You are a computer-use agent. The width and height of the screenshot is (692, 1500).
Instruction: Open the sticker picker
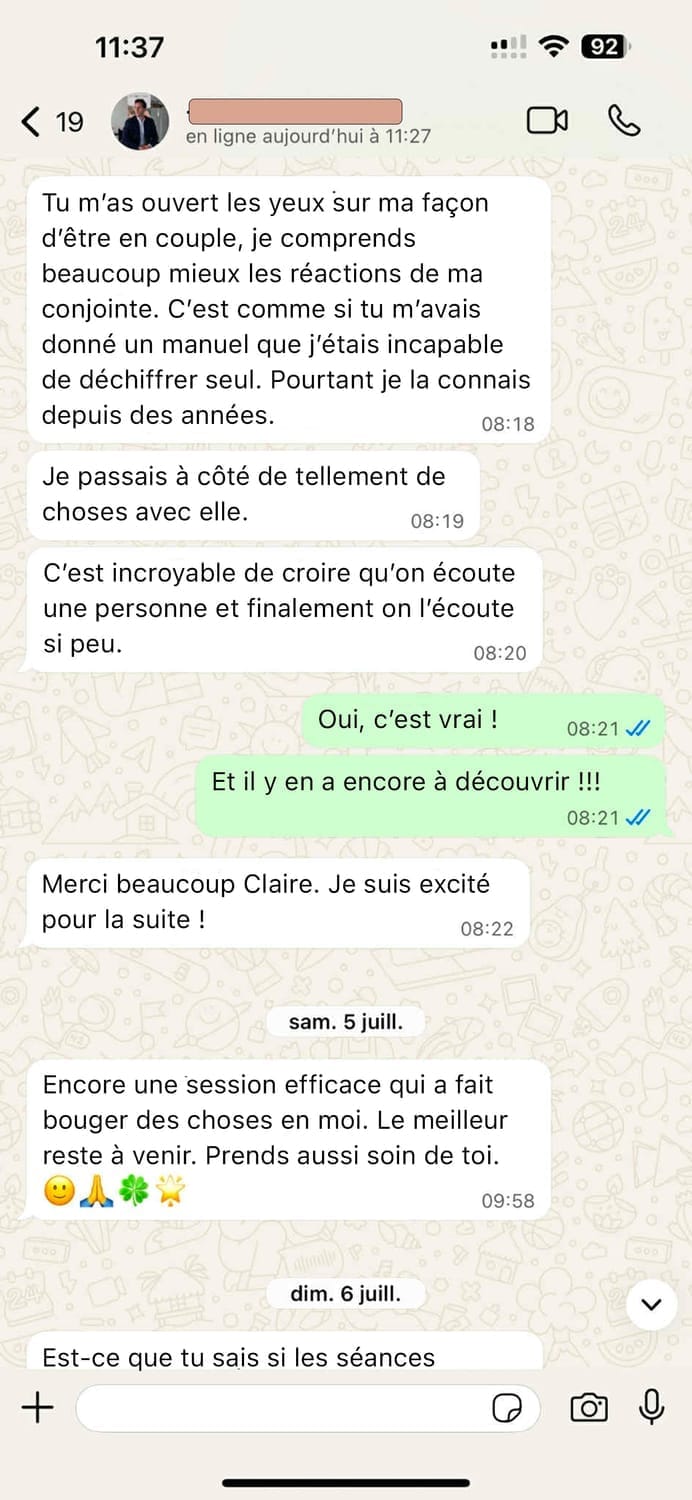508,1408
